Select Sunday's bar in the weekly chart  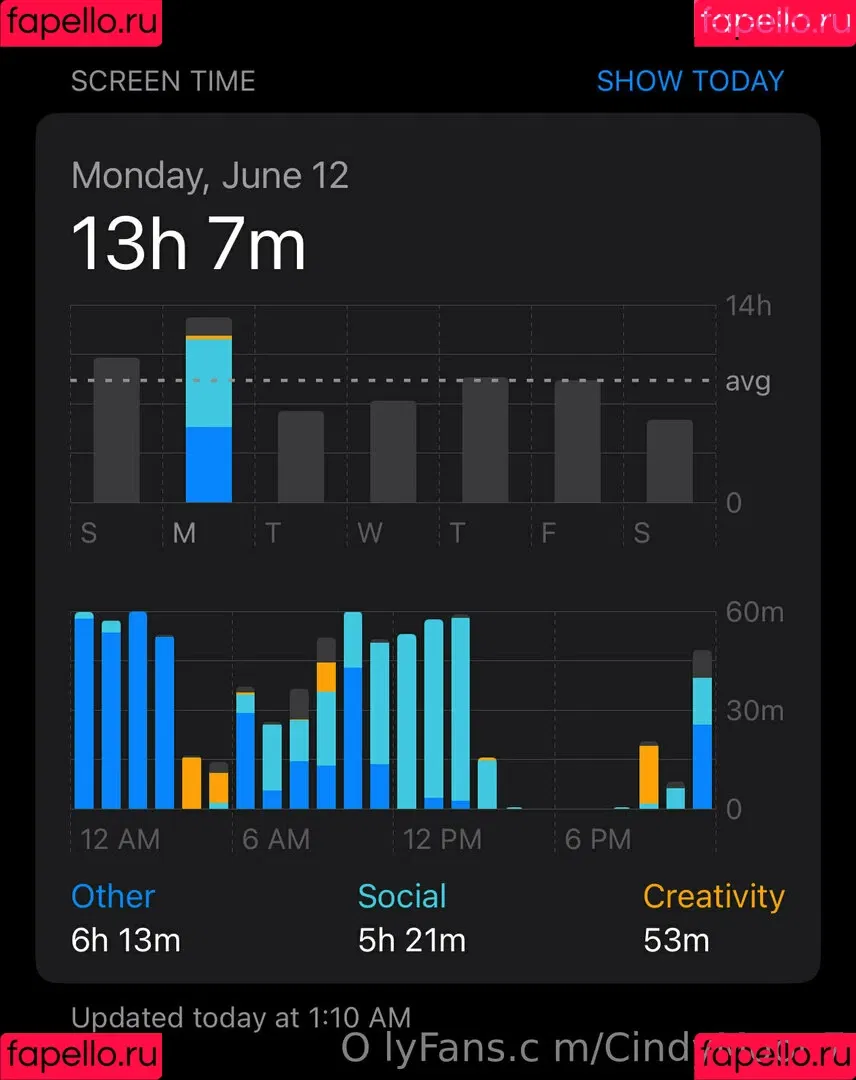point(116,430)
